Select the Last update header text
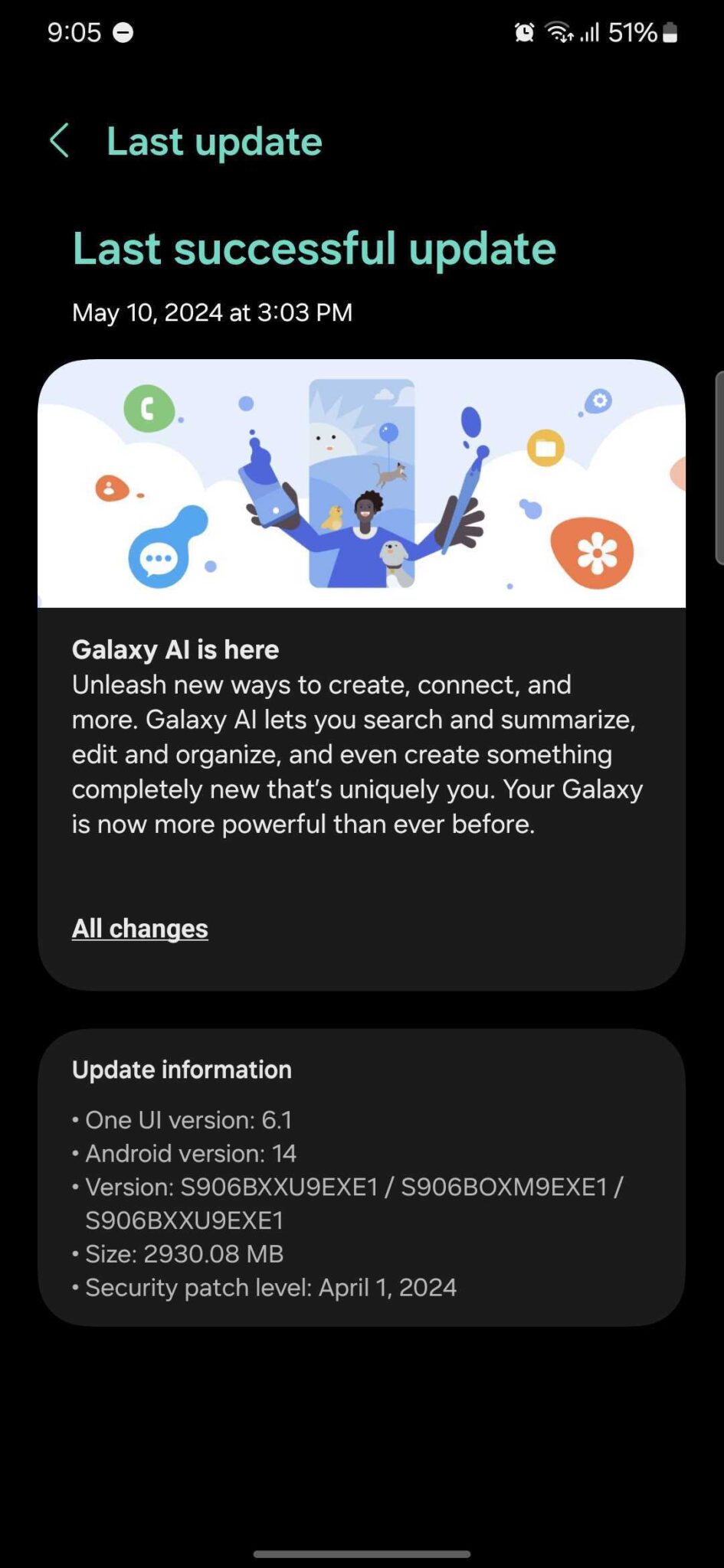 click(x=214, y=141)
